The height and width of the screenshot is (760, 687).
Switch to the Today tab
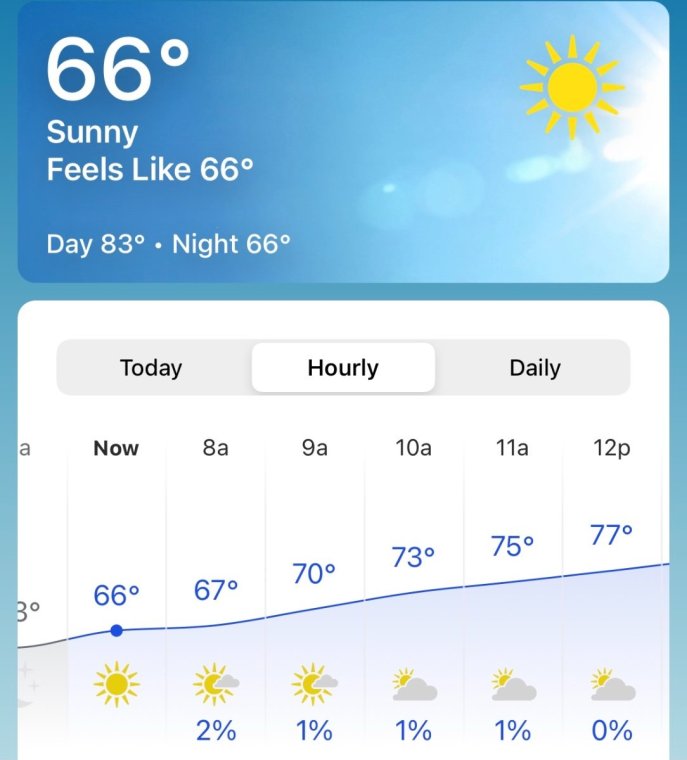coord(151,368)
